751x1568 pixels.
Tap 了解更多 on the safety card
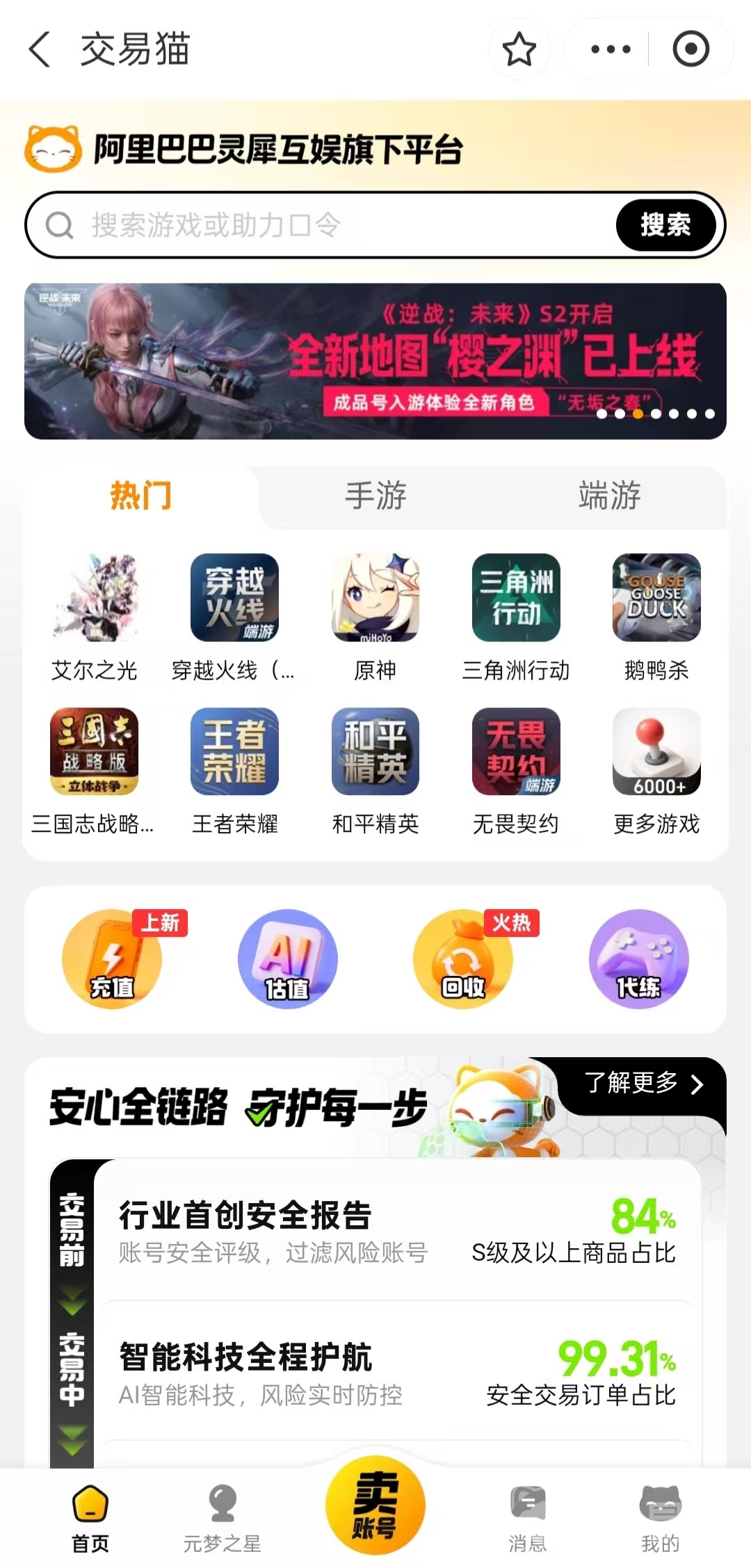(643, 1083)
